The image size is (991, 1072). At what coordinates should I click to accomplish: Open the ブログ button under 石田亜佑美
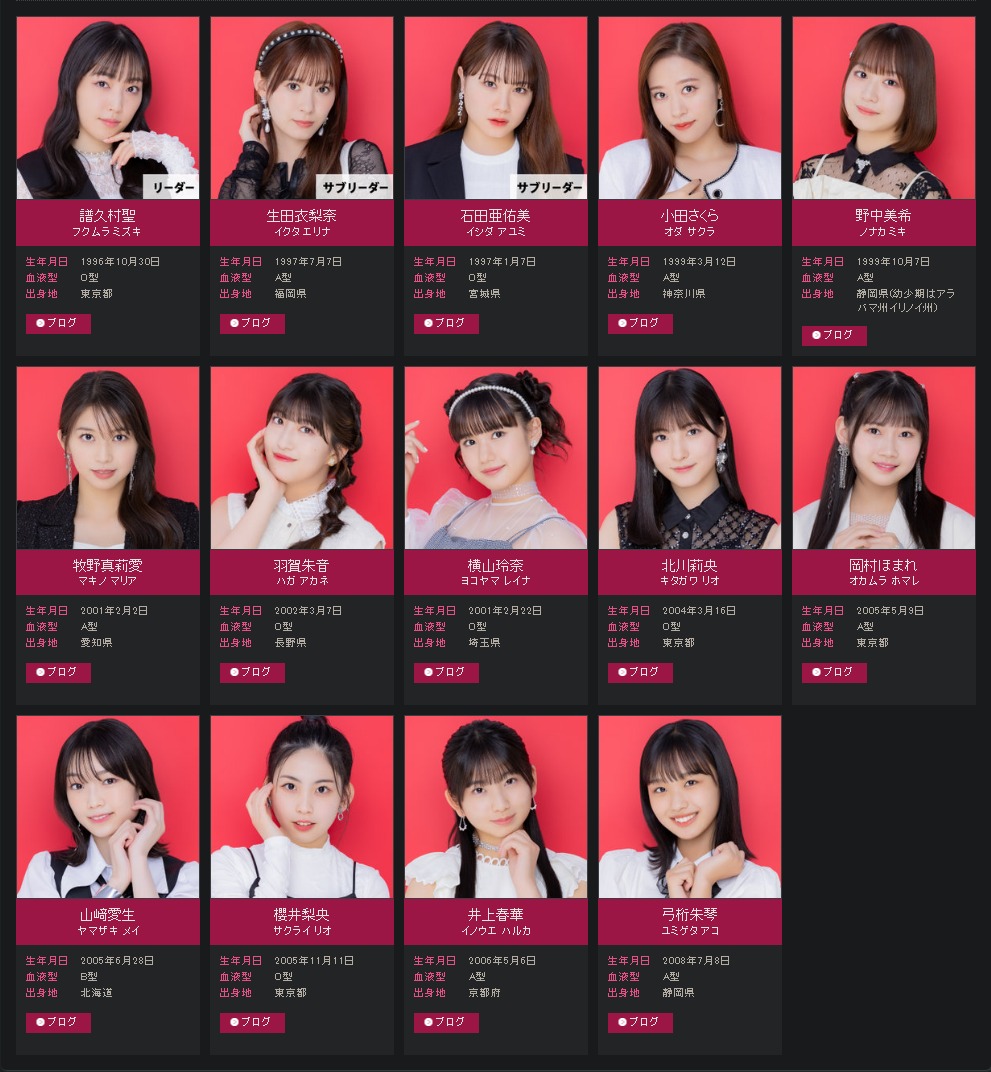[x=446, y=323]
